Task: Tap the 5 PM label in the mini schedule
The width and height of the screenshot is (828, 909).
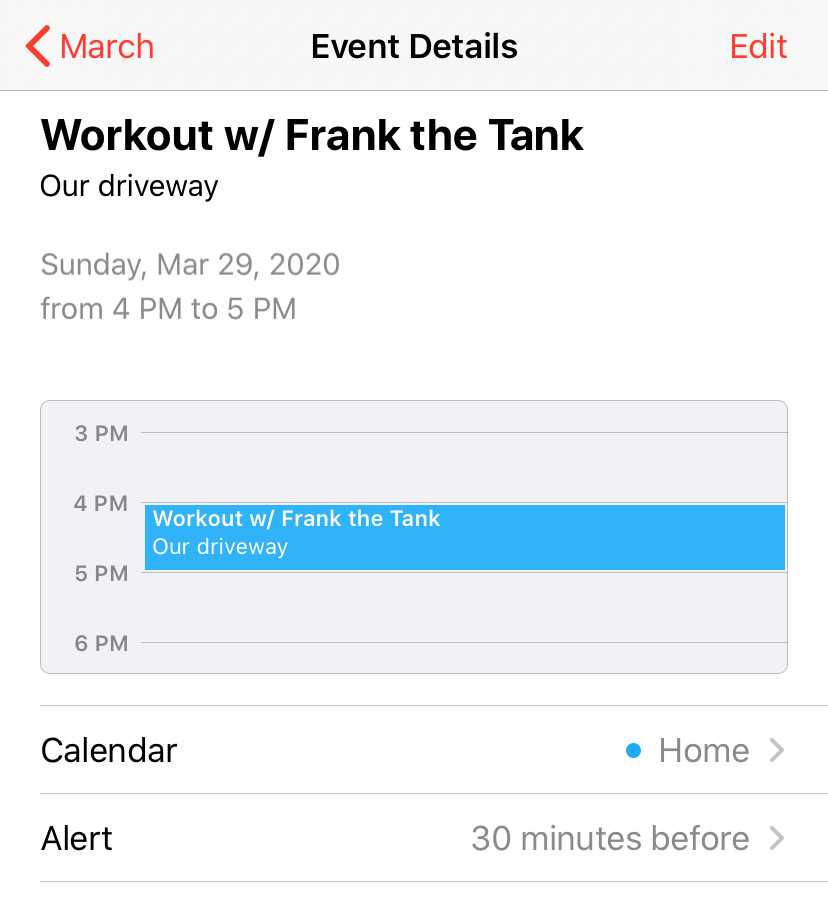Action: click(100, 573)
